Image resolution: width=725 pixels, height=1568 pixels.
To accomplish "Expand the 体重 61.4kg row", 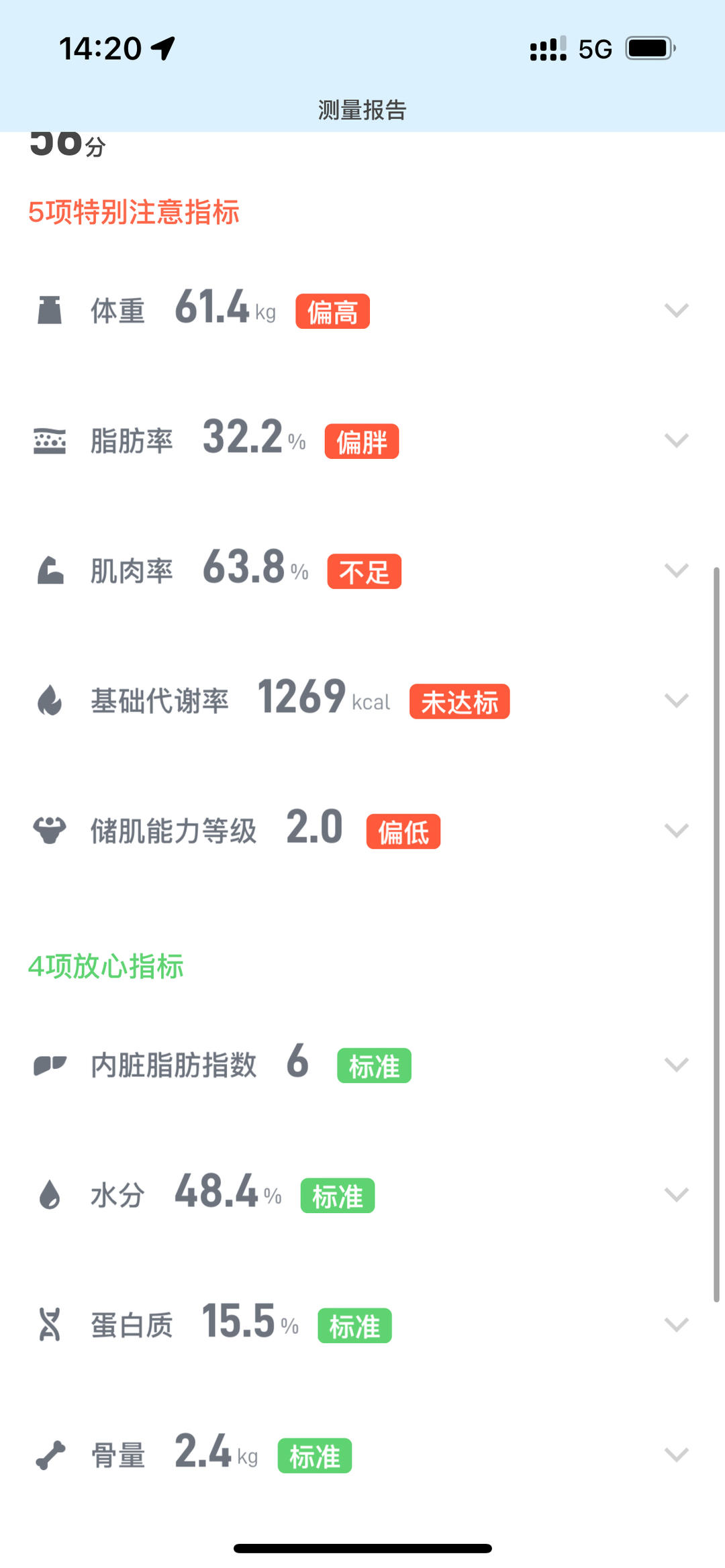I will click(676, 310).
